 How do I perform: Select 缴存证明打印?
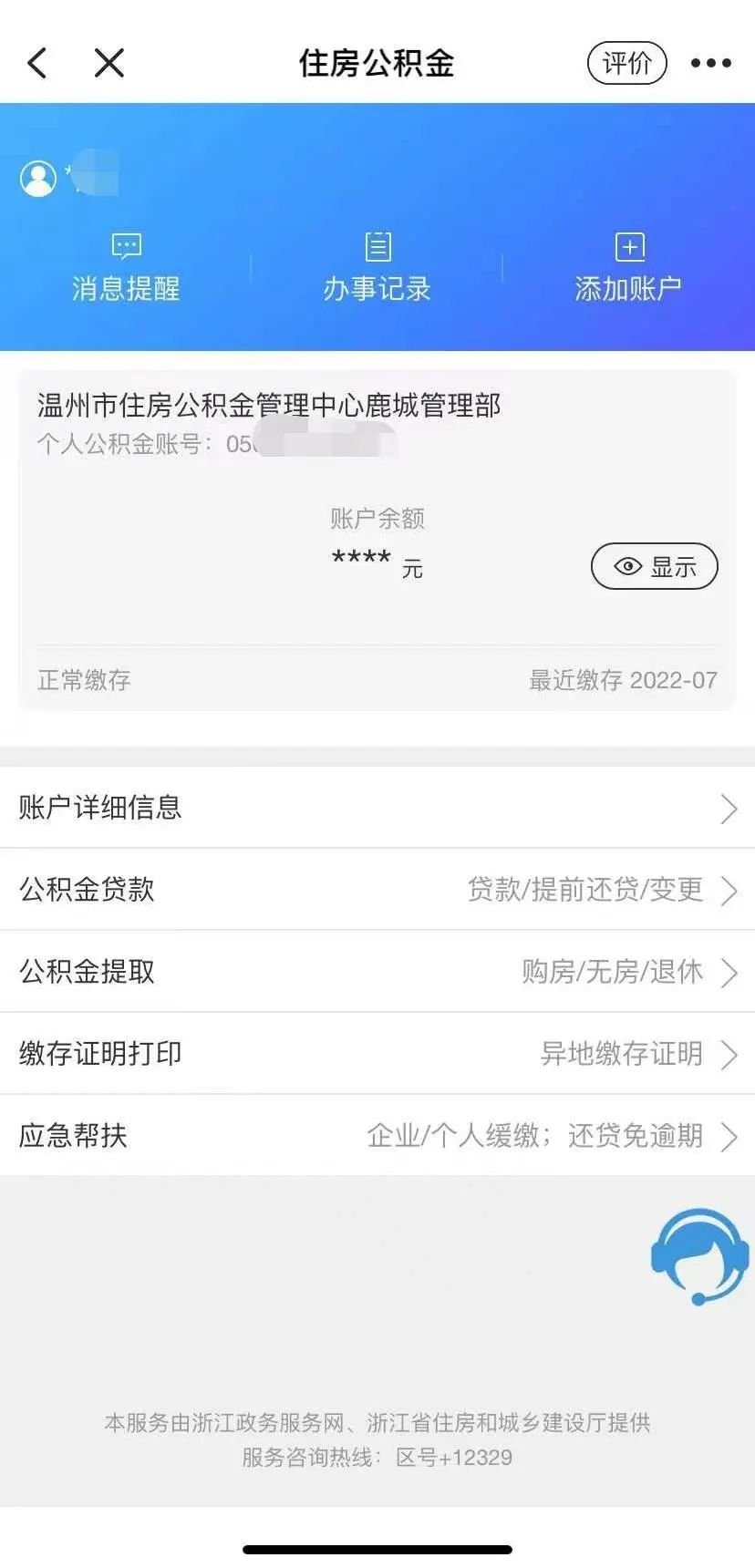point(377,1054)
